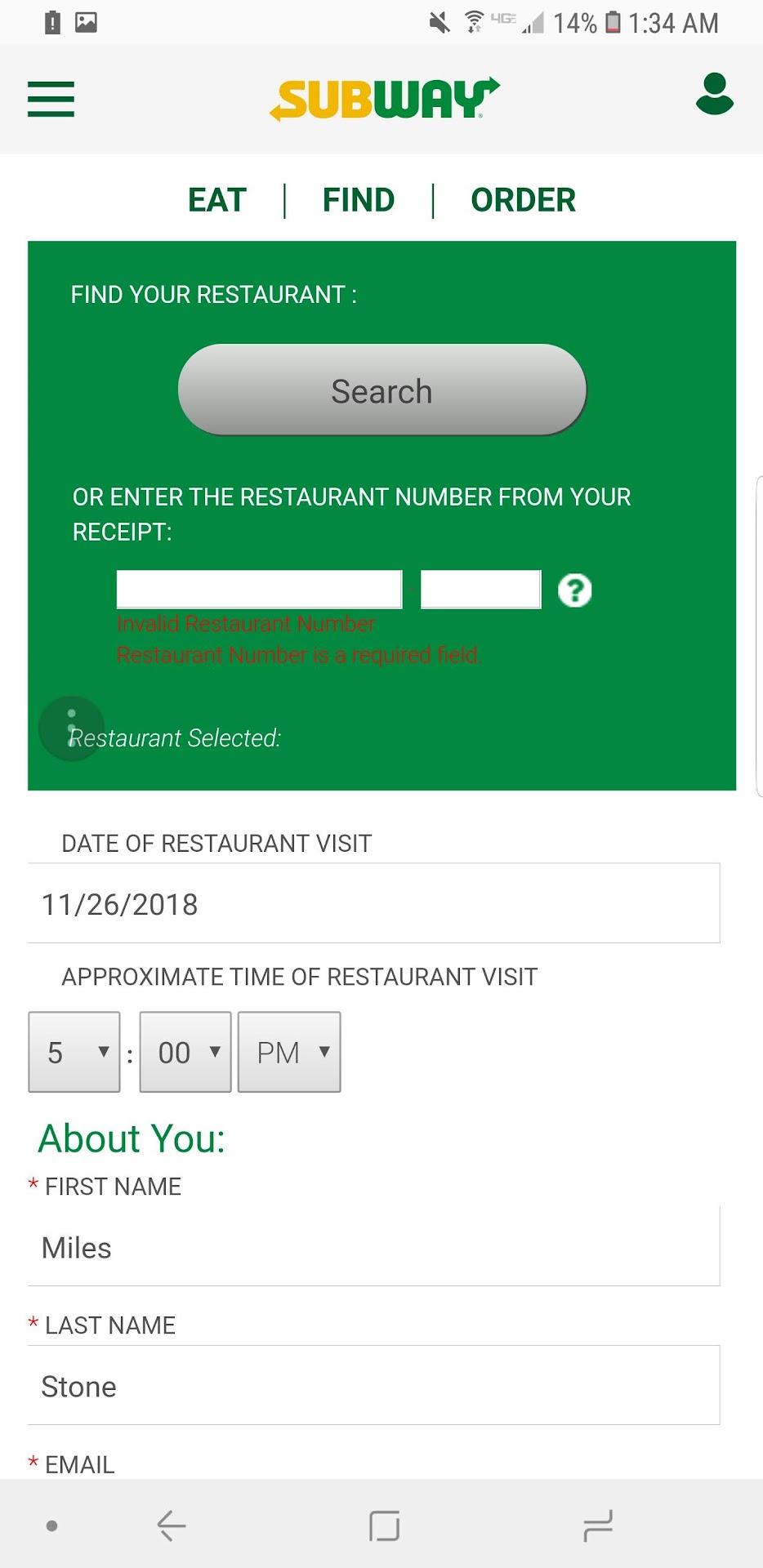763x1568 pixels.
Task: Go to the FIND section
Action: 359,200
